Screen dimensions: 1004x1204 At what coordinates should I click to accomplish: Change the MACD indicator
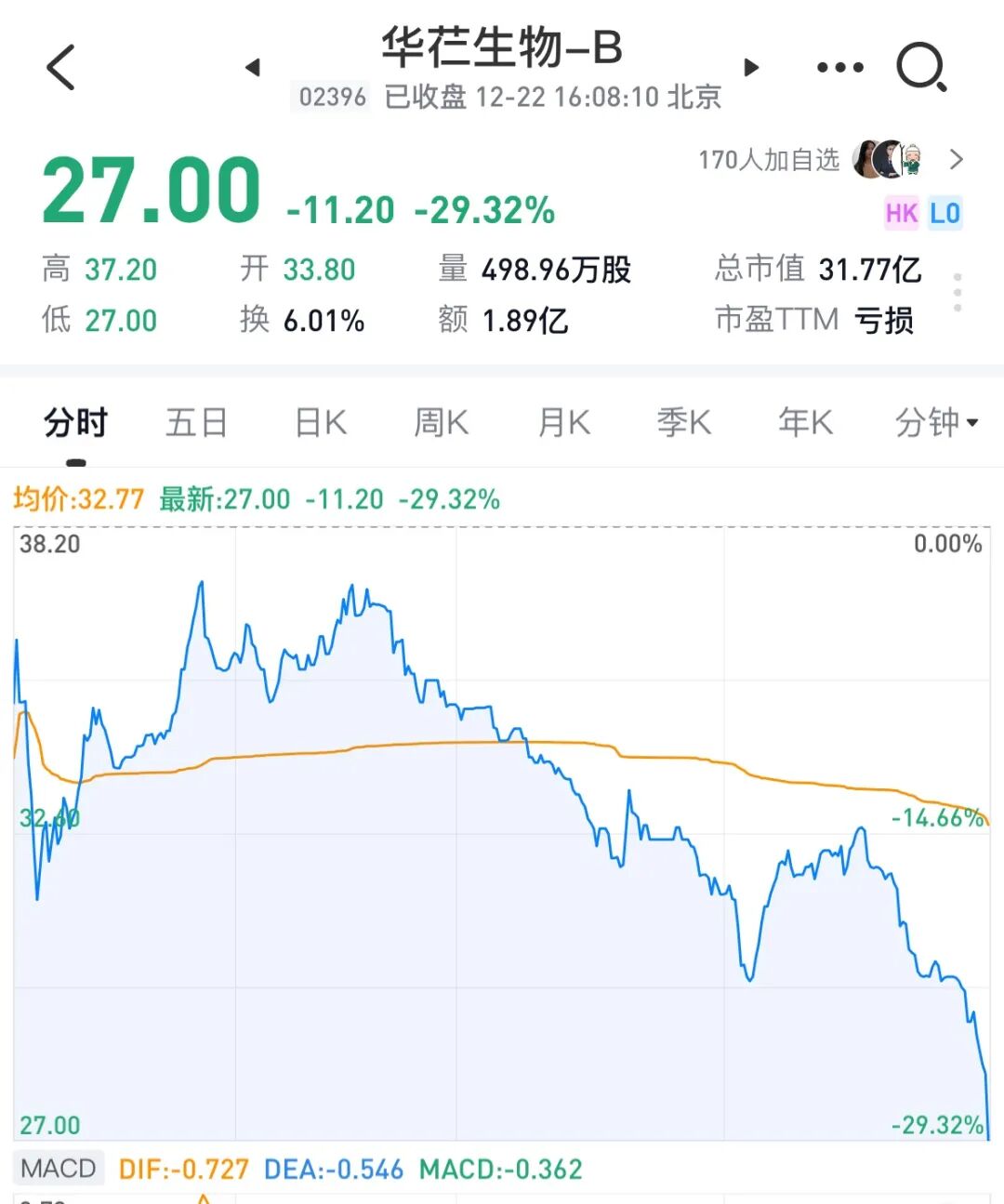(x=59, y=1169)
